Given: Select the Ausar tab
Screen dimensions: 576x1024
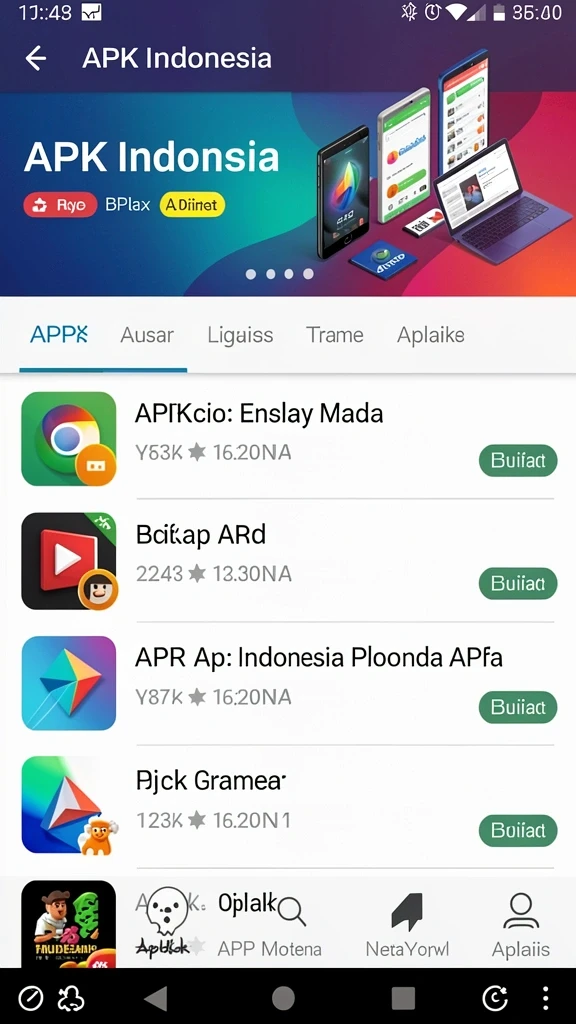Looking at the screenshot, I should point(147,335).
